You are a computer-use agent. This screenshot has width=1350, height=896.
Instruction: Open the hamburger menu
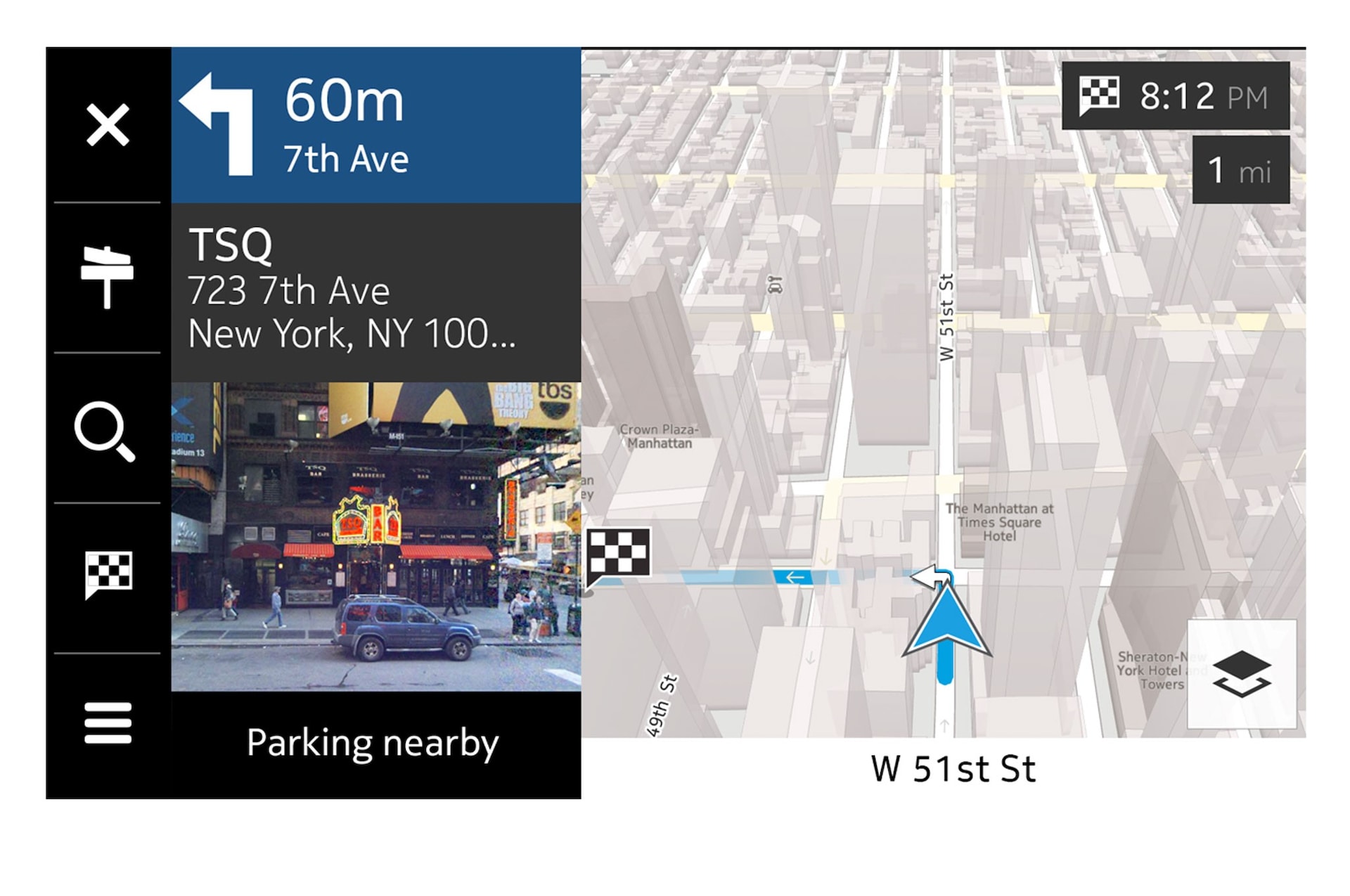pyautogui.click(x=108, y=722)
